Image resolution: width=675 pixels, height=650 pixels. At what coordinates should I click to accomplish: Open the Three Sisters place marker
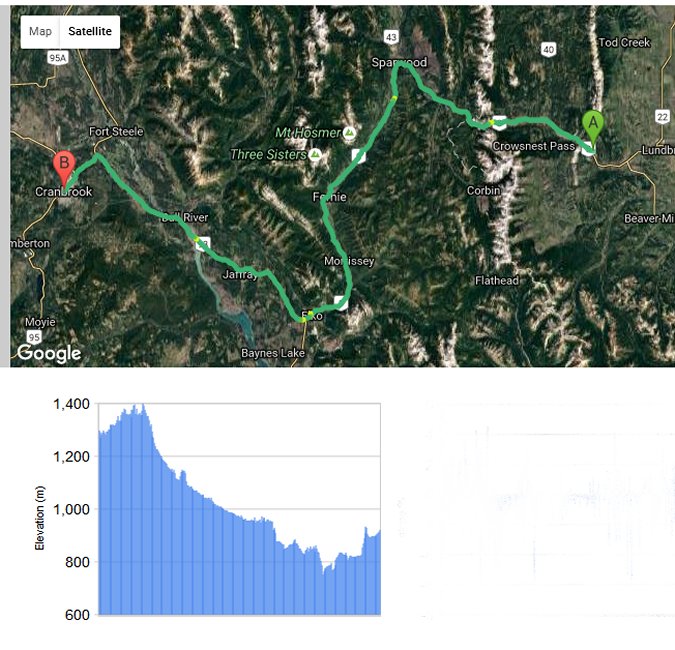click(x=315, y=155)
